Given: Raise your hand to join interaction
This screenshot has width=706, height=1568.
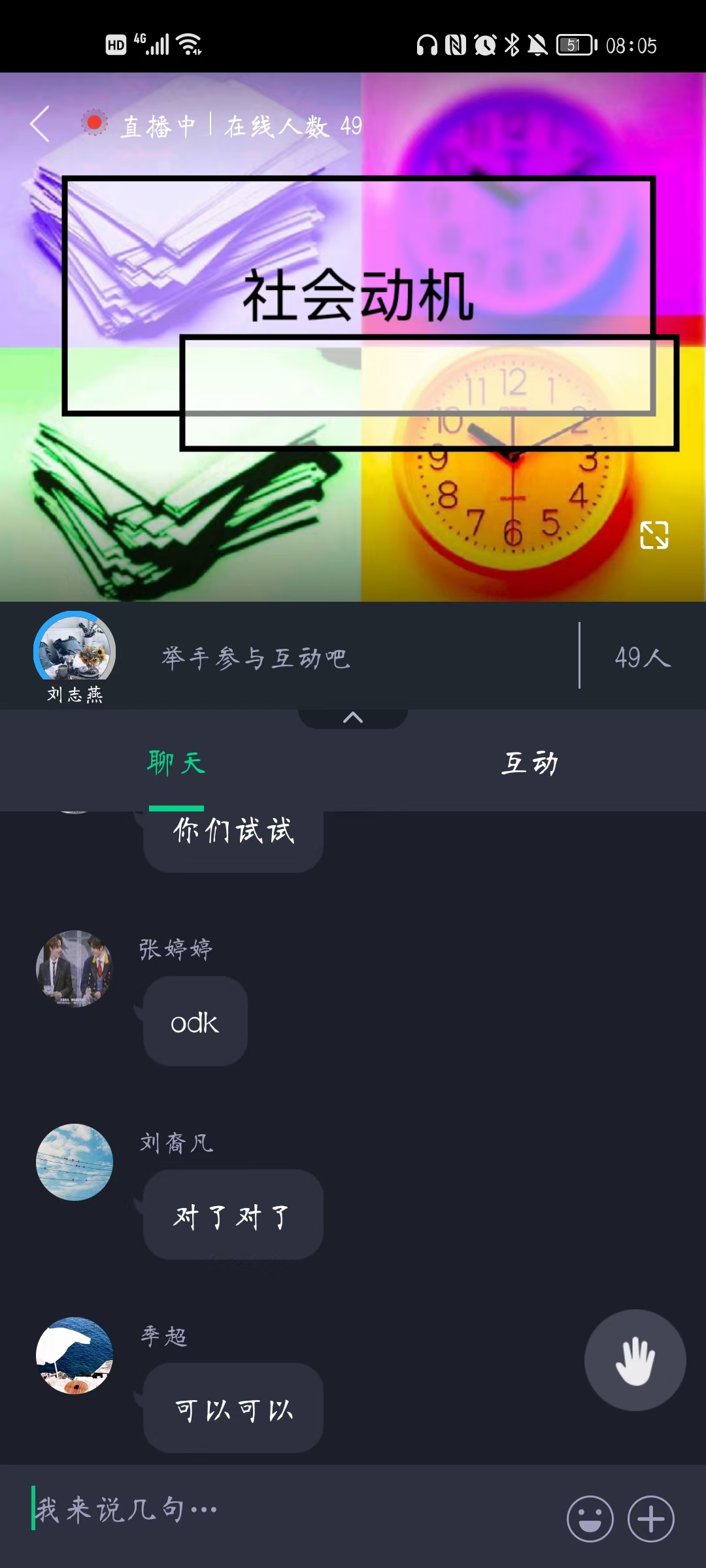Looking at the screenshot, I should [635, 1360].
